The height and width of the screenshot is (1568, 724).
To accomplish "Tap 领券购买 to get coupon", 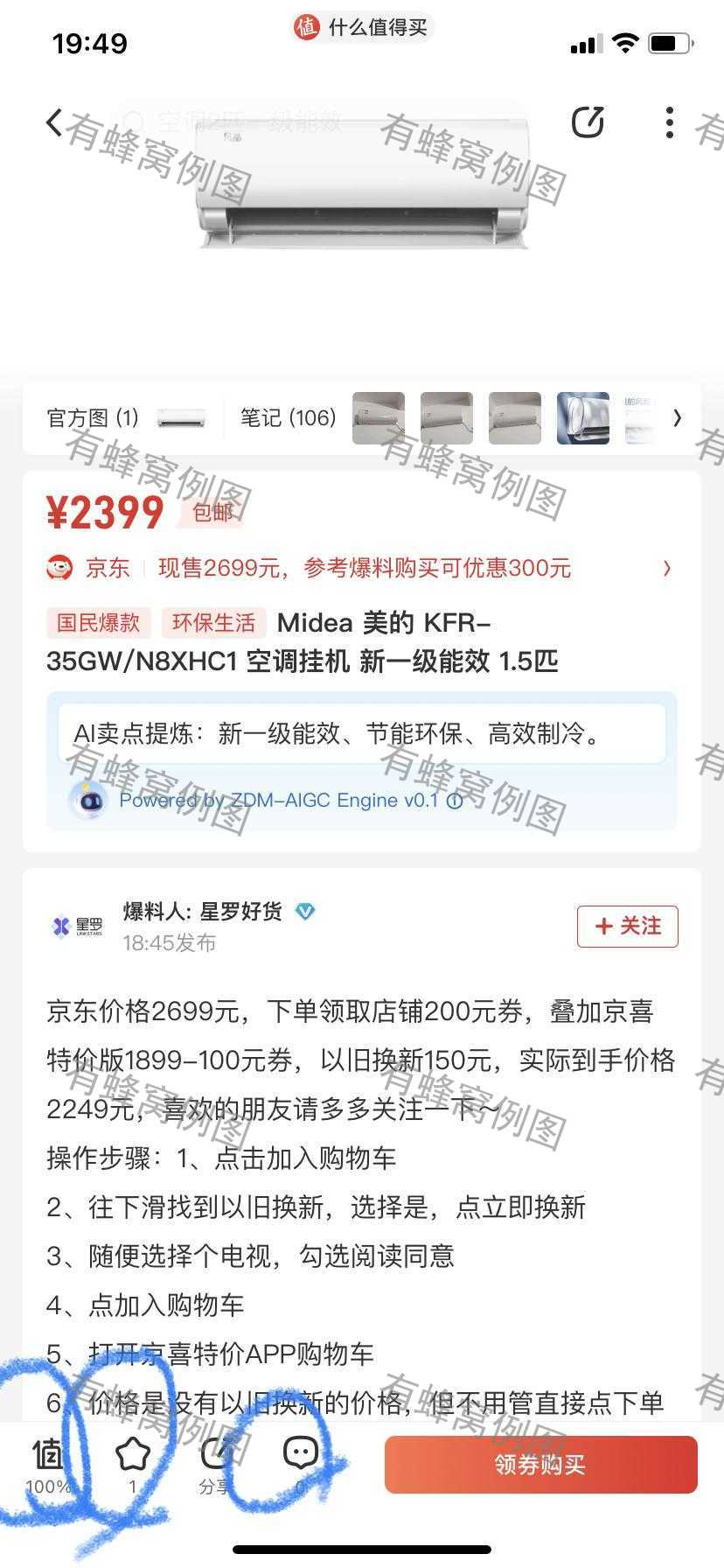I will coord(540,1465).
